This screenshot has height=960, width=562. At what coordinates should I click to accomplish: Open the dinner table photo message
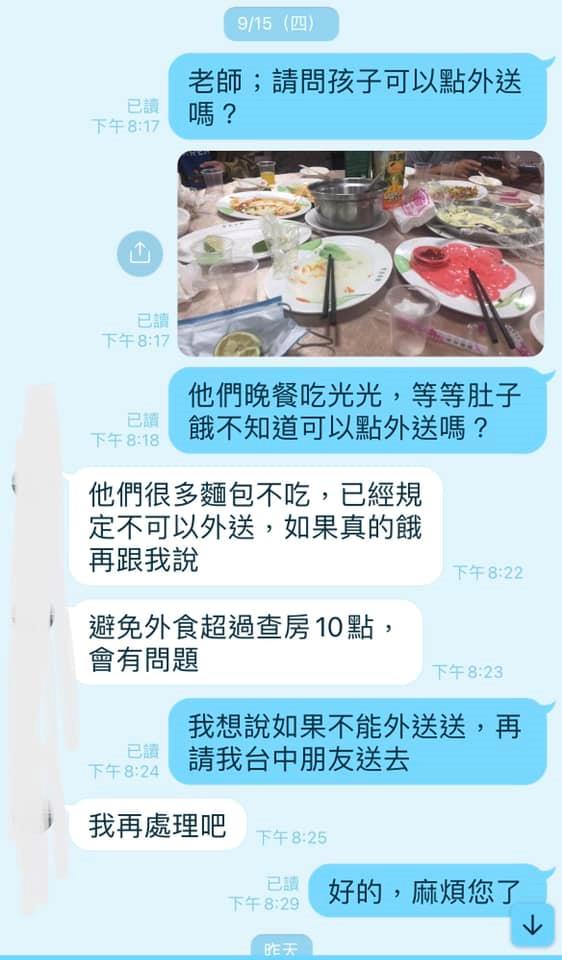click(x=361, y=253)
